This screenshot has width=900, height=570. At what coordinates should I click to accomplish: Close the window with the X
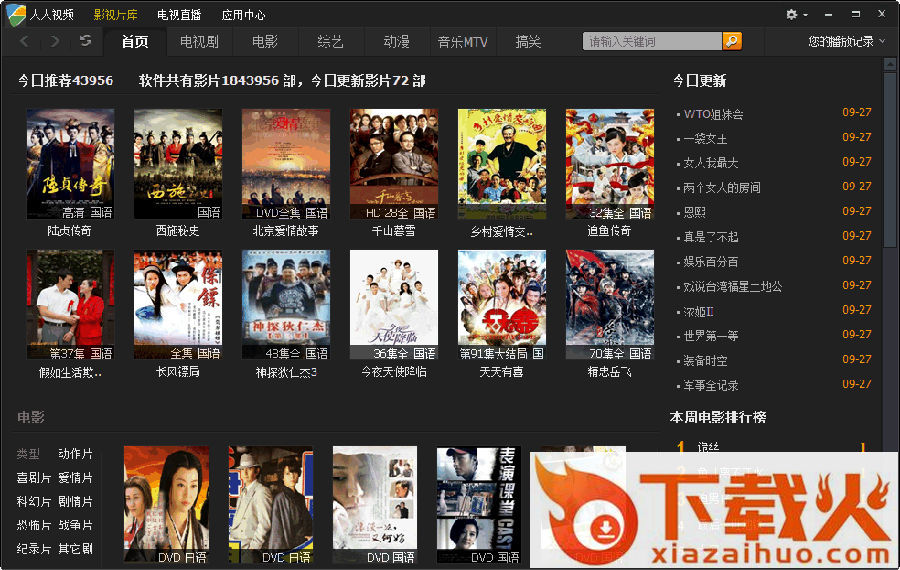[x=880, y=13]
